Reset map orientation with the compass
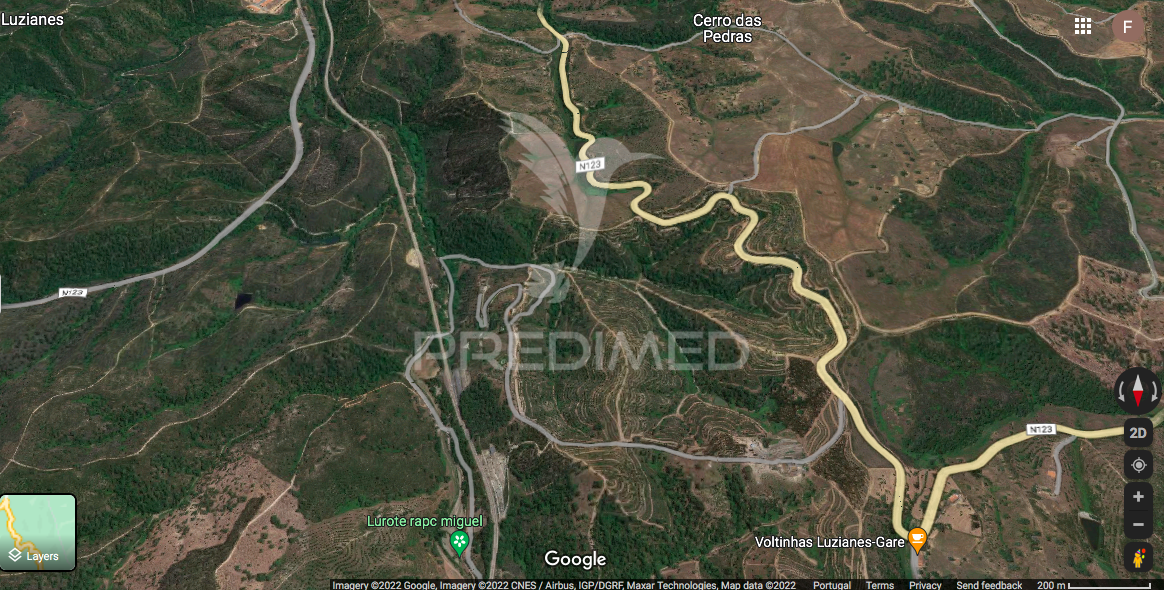Viewport: 1164px width, 590px height. point(1137,389)
